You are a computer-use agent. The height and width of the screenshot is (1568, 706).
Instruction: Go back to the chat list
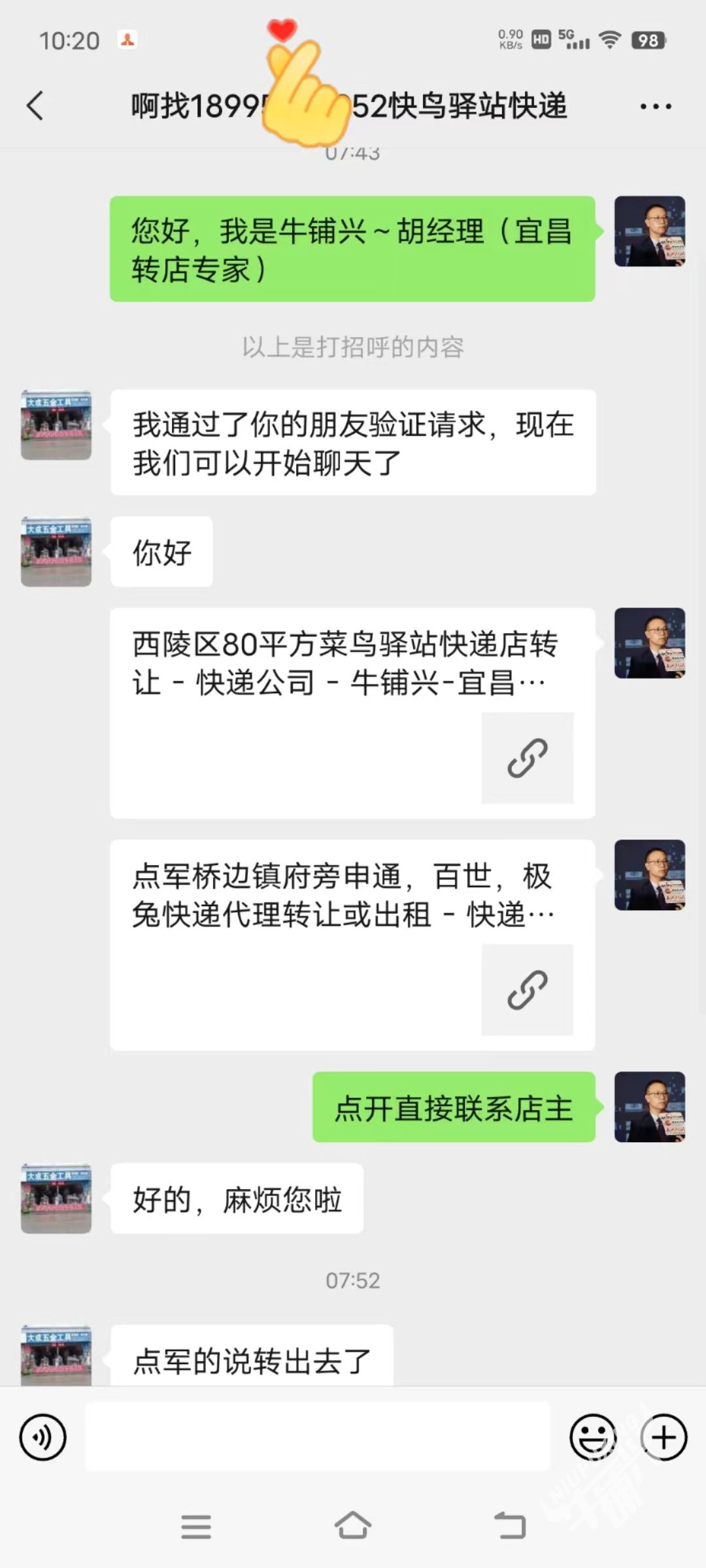[35, 106]
